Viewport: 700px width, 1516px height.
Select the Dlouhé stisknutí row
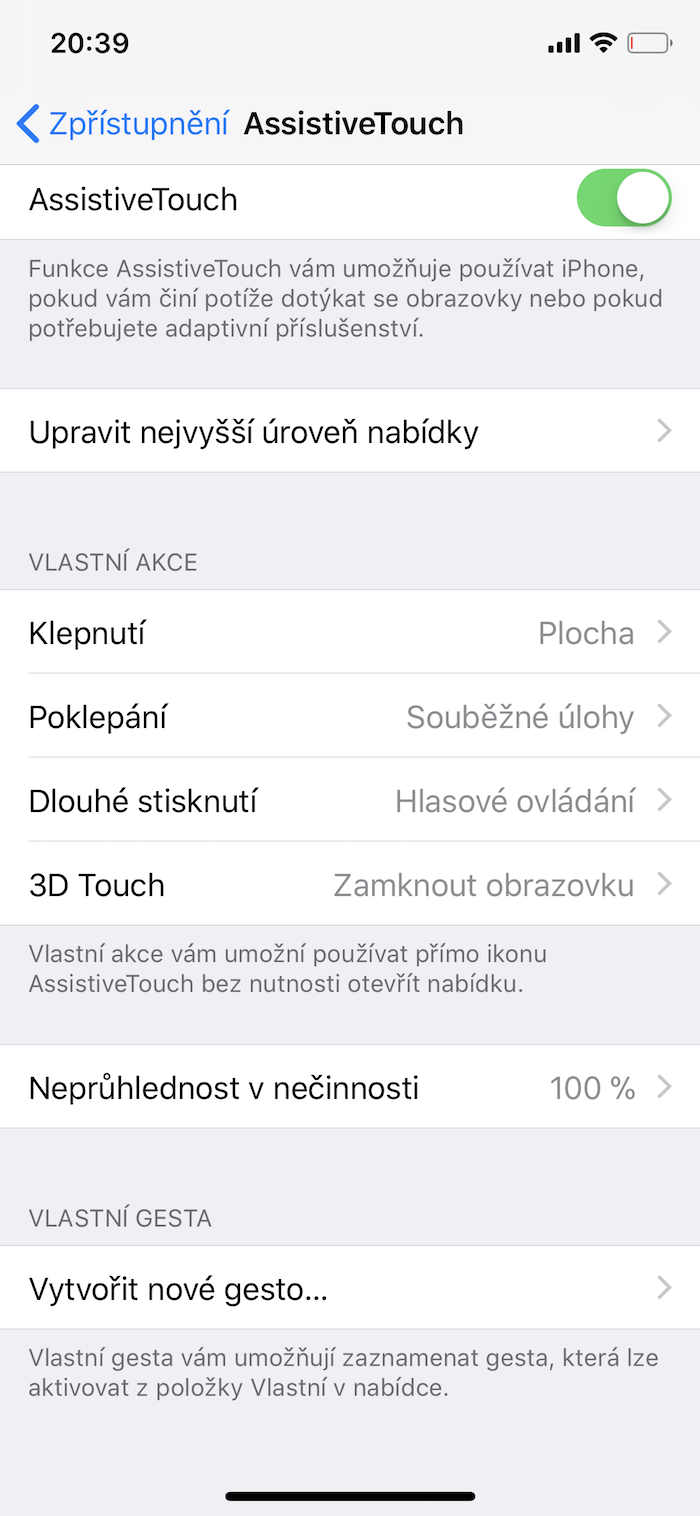[350, 801]
